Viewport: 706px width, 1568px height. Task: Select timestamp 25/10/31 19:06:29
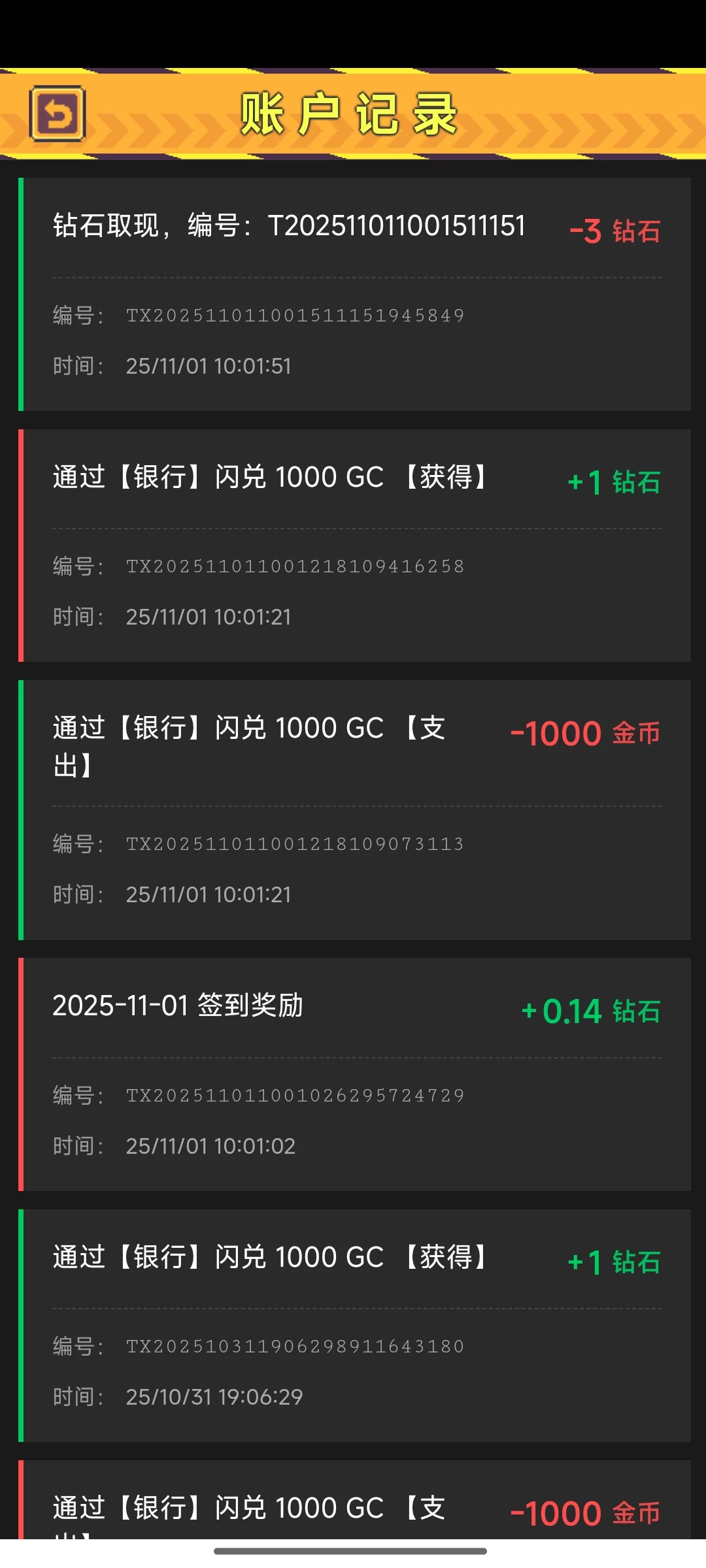[214, 1396]
